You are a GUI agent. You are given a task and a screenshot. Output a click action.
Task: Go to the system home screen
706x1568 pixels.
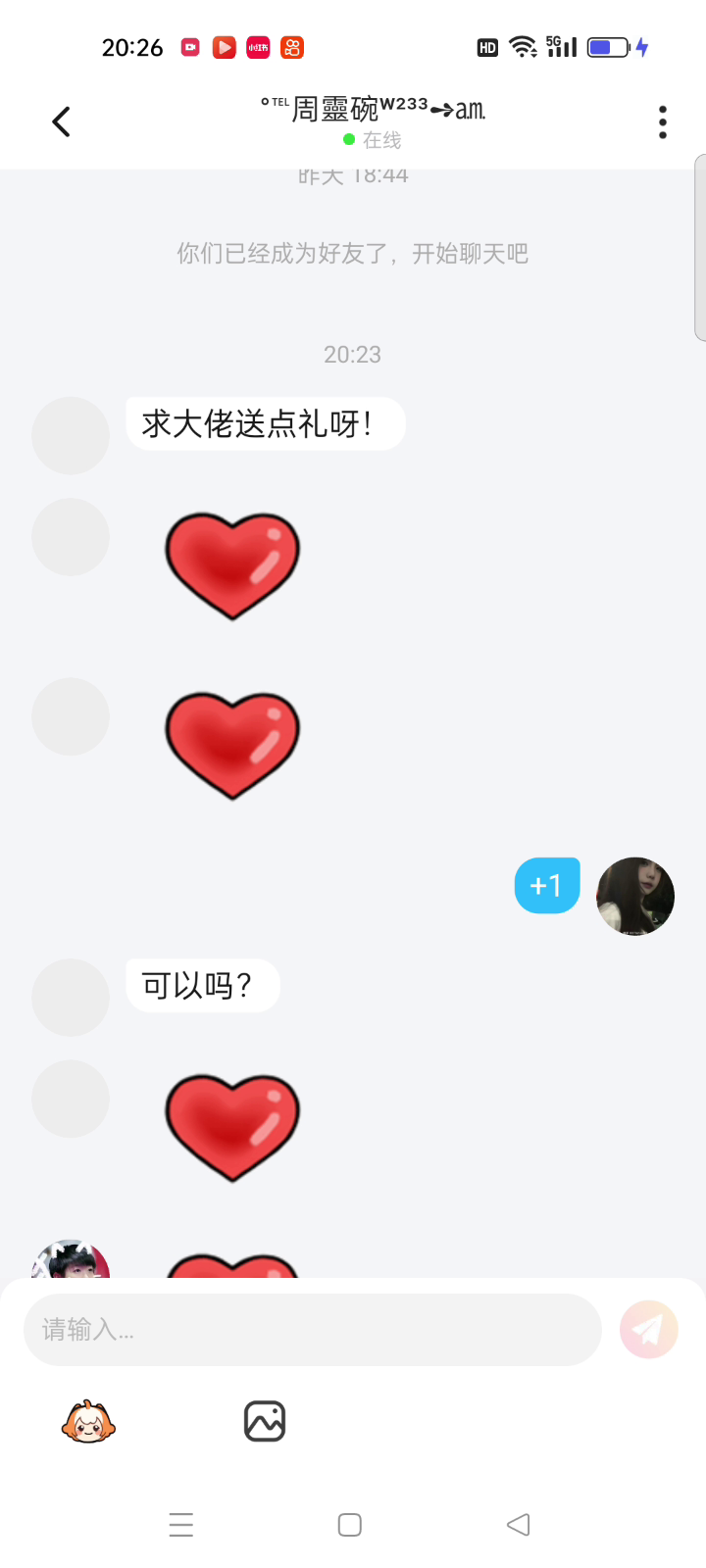click(350, 1525)
